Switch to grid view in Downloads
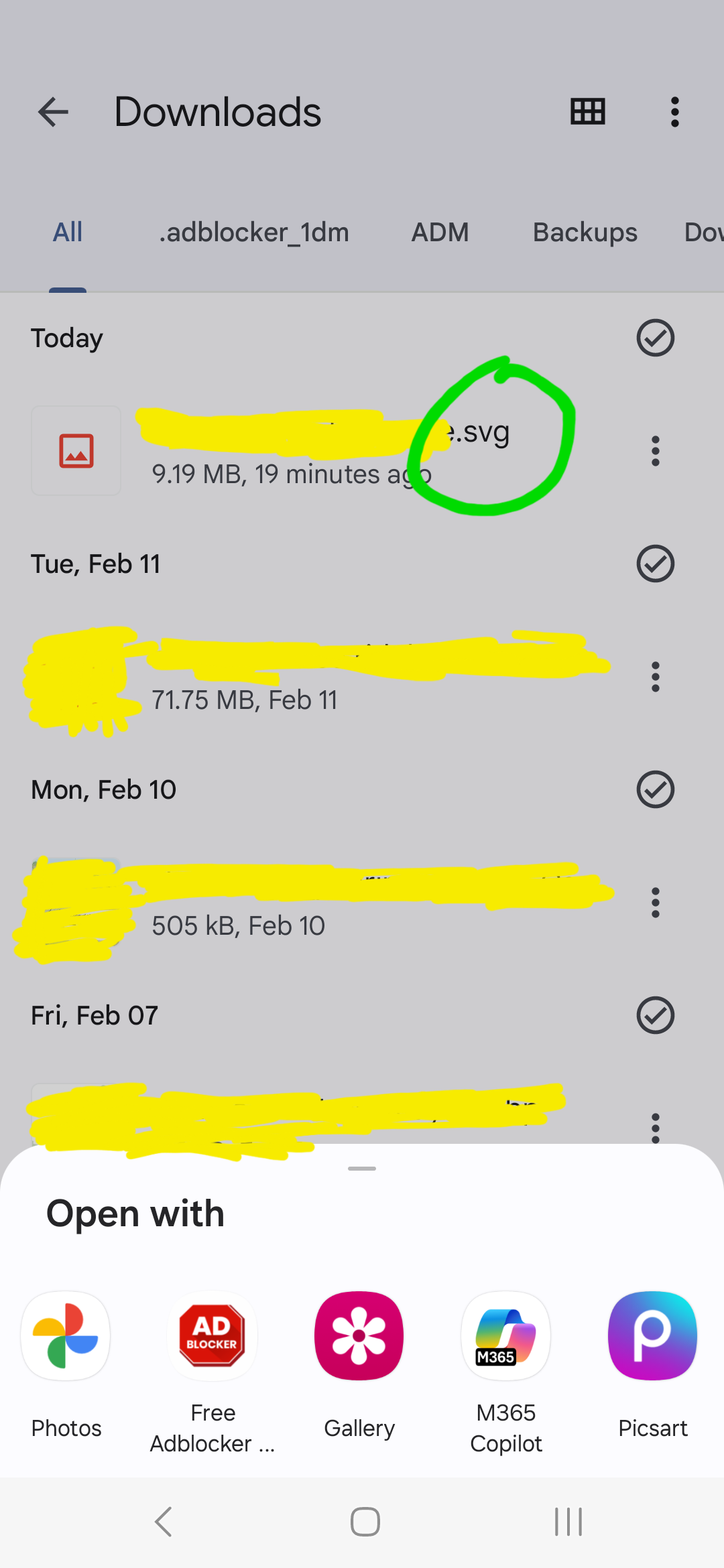This screenshot has width=724, height=1568. 587,111
